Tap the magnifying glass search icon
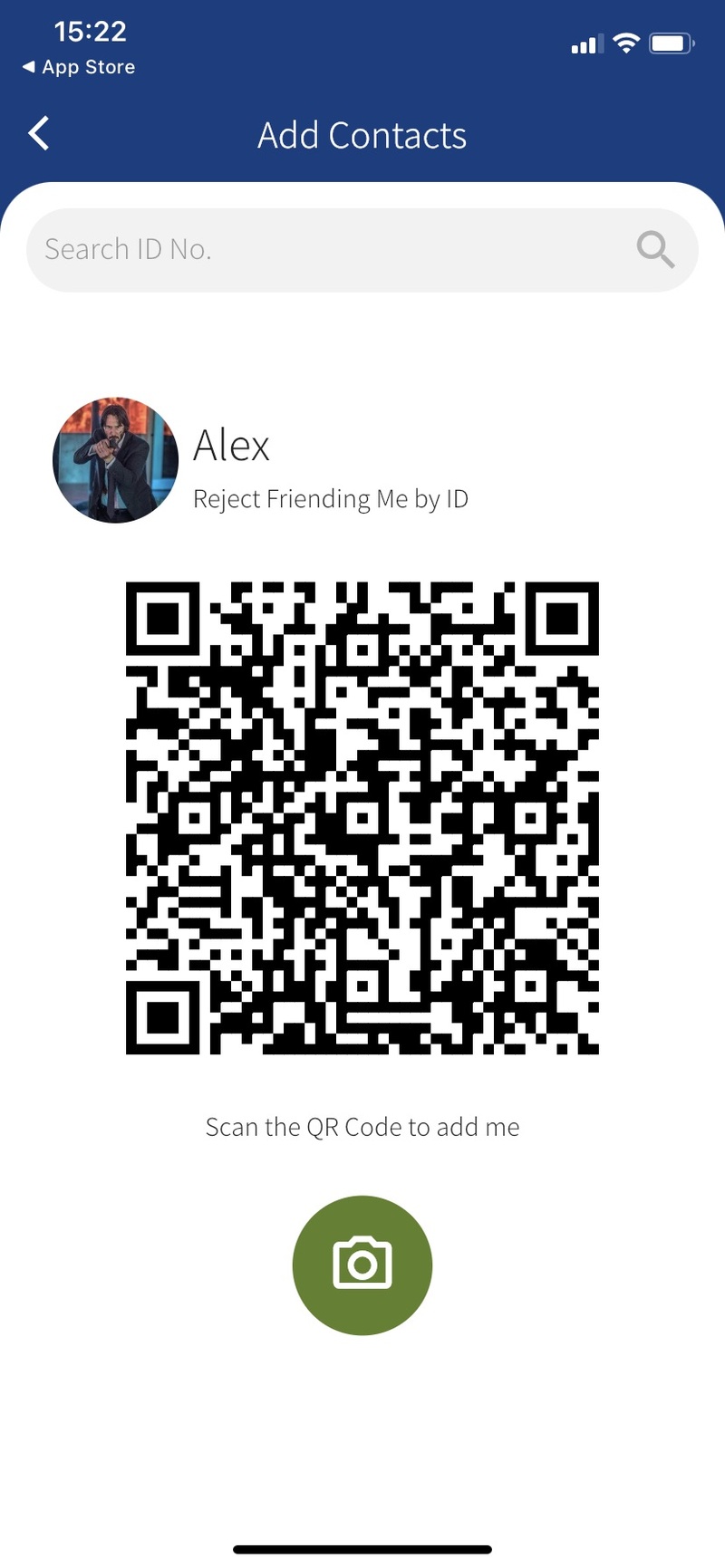The image size is (725, 1568). click(655, 249)
